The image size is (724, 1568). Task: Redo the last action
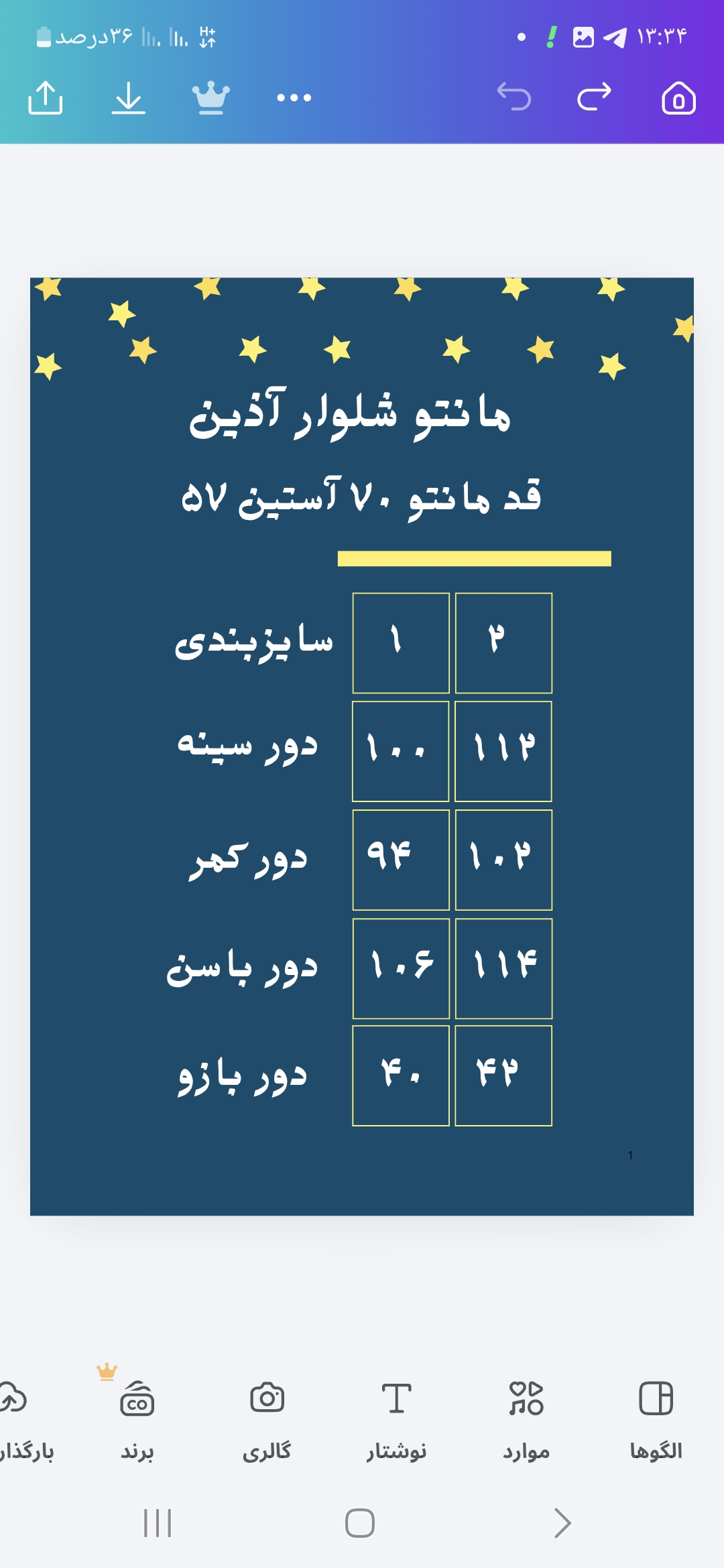pos(595,97)
